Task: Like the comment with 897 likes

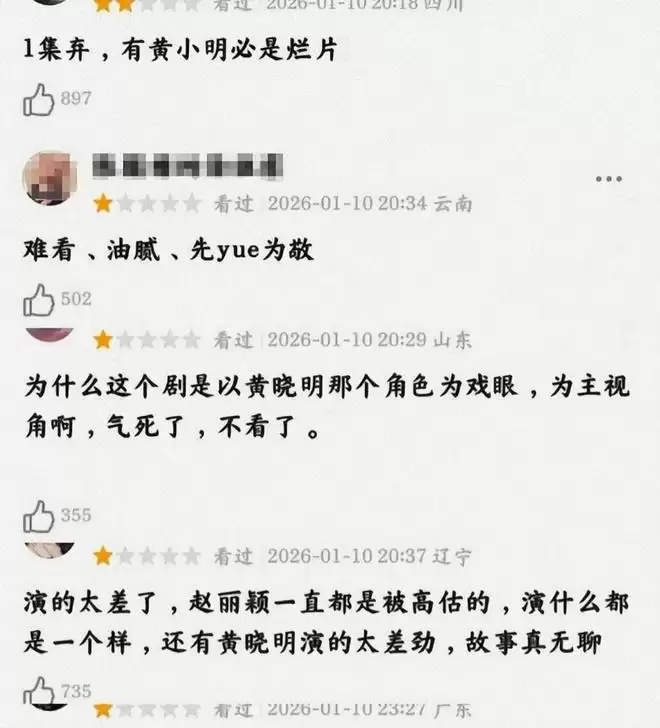Action: 39,100
